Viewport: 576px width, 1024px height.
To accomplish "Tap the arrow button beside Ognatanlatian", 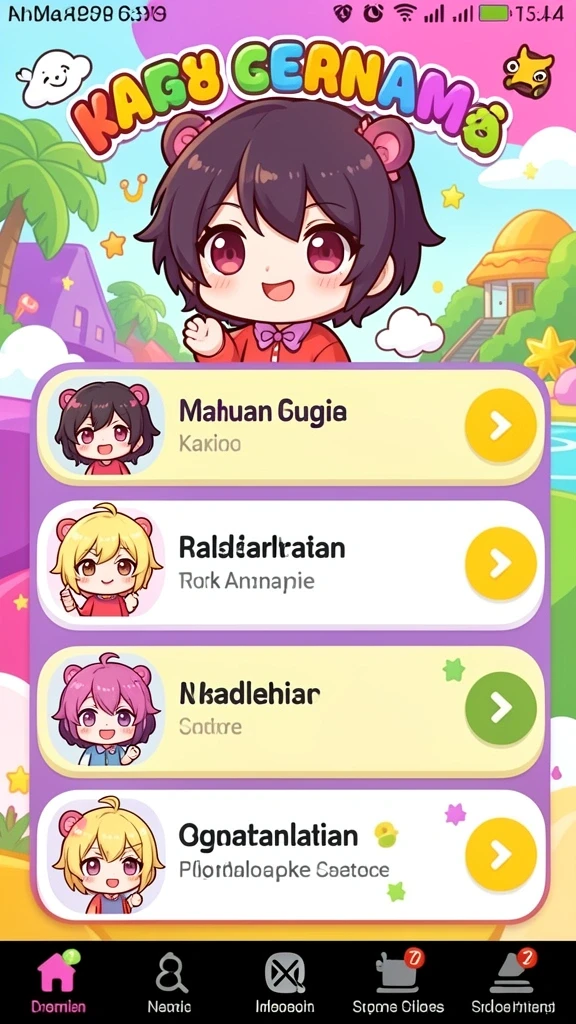I will [x=501, y=853].
